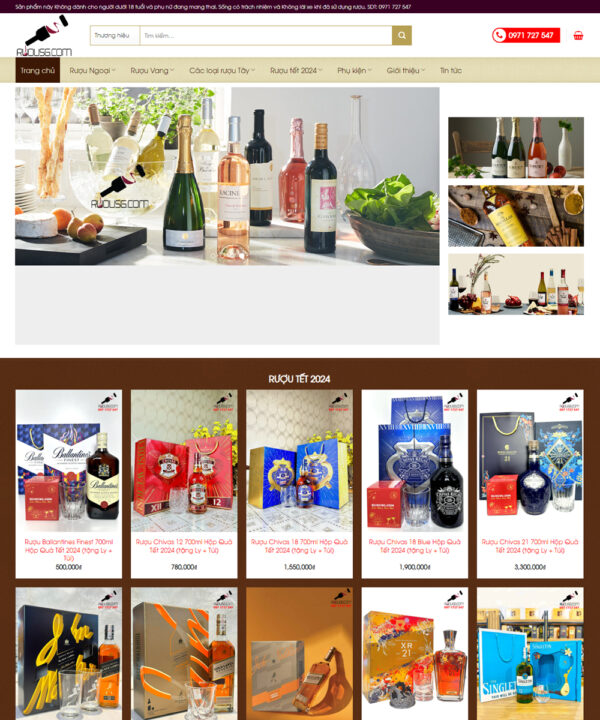Open the Giới thiệu menu
Viewport: 600px width, 720px height.
[x=406, y=71]
